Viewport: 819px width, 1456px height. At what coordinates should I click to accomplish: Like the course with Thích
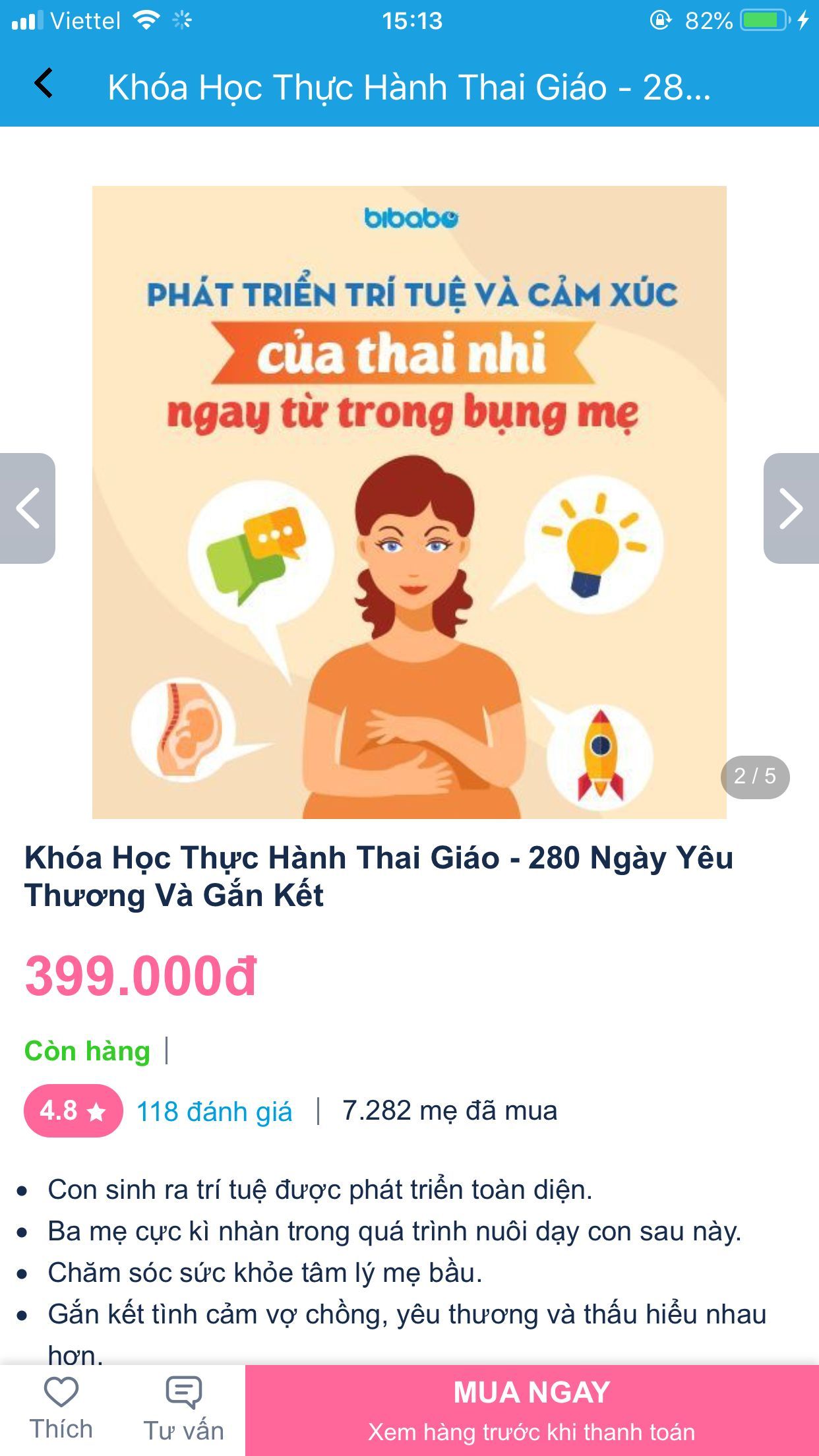pos(61,1409)
